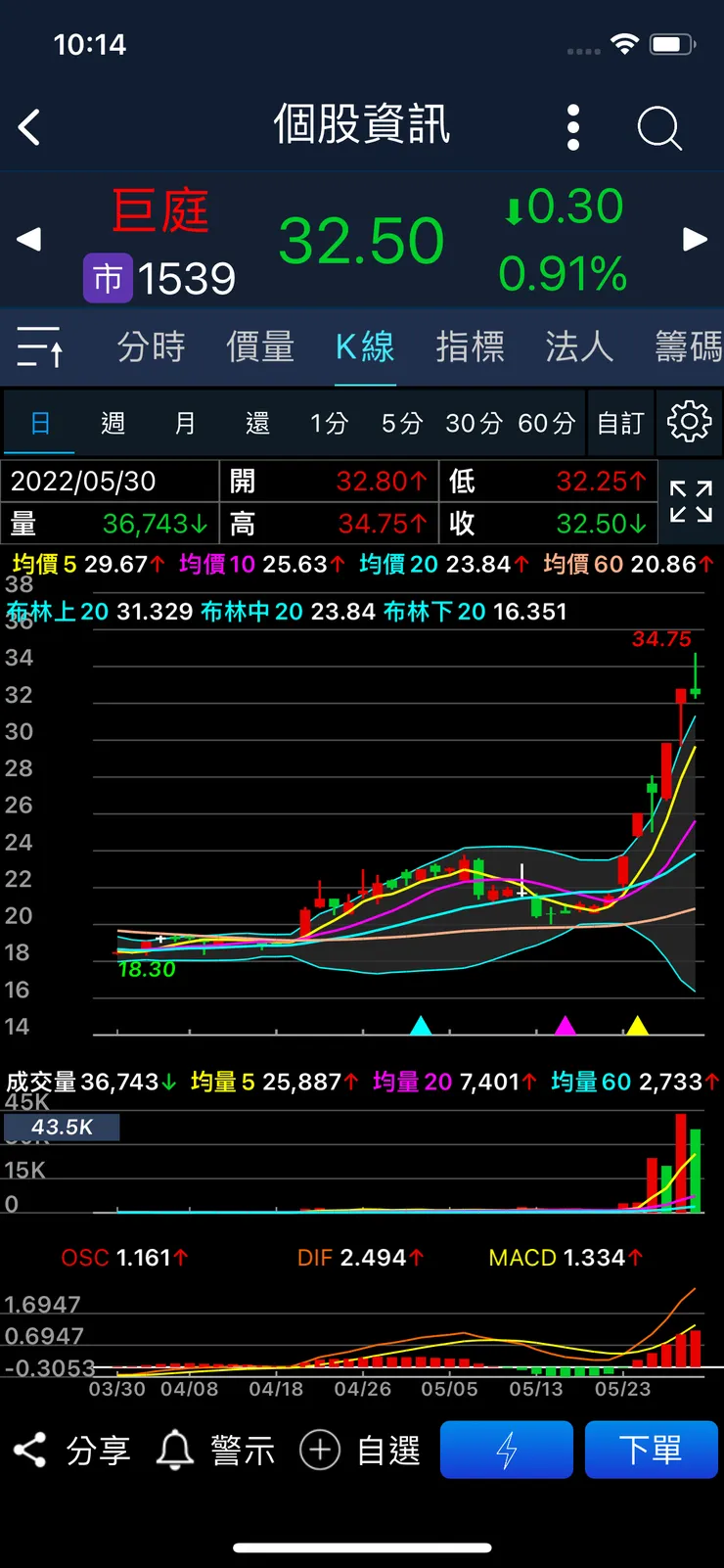Go back from stock info

click(x=30, y=127)
